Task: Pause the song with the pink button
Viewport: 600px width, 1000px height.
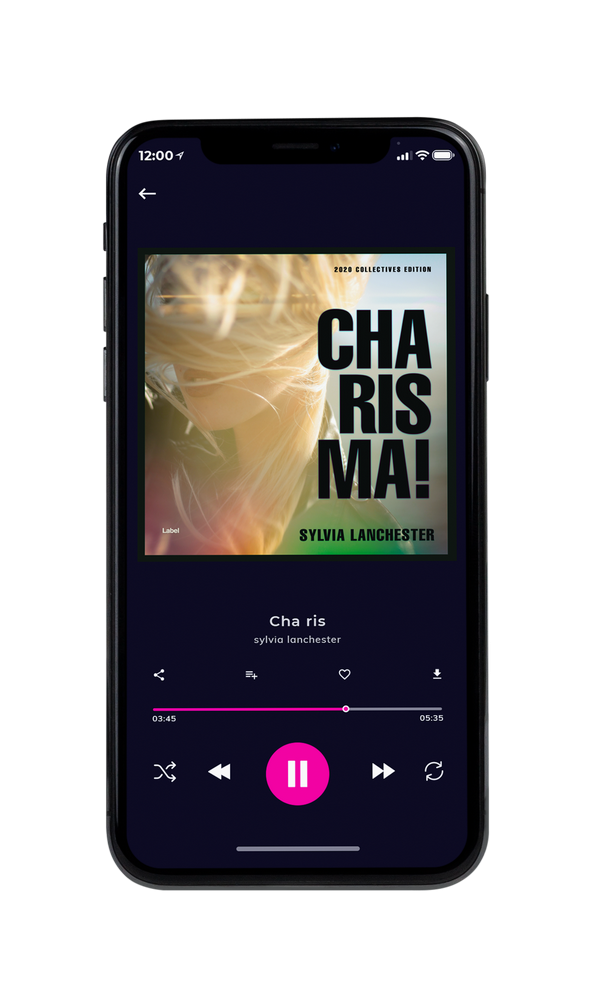Action: pos(297,774)
